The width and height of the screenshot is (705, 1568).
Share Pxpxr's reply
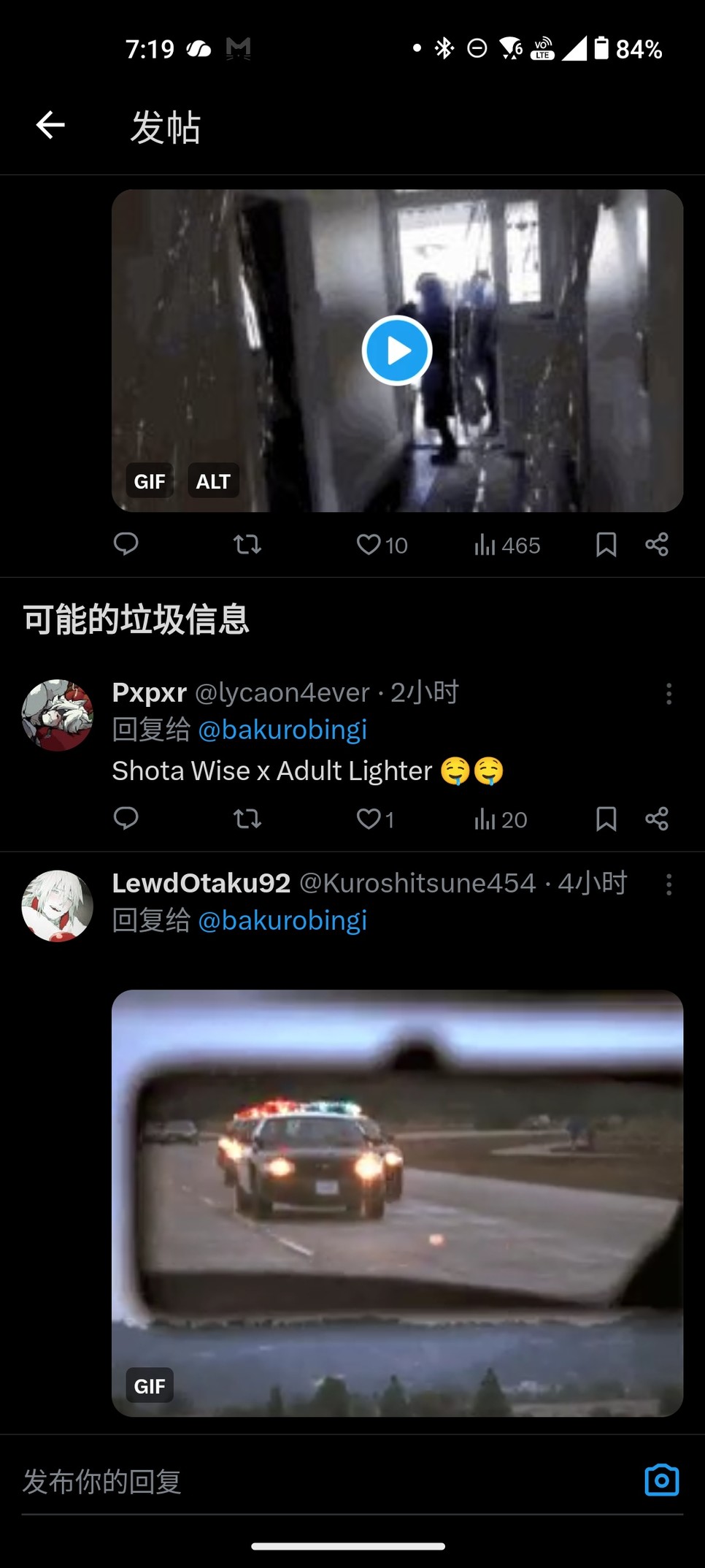click(x=657, y=819)
